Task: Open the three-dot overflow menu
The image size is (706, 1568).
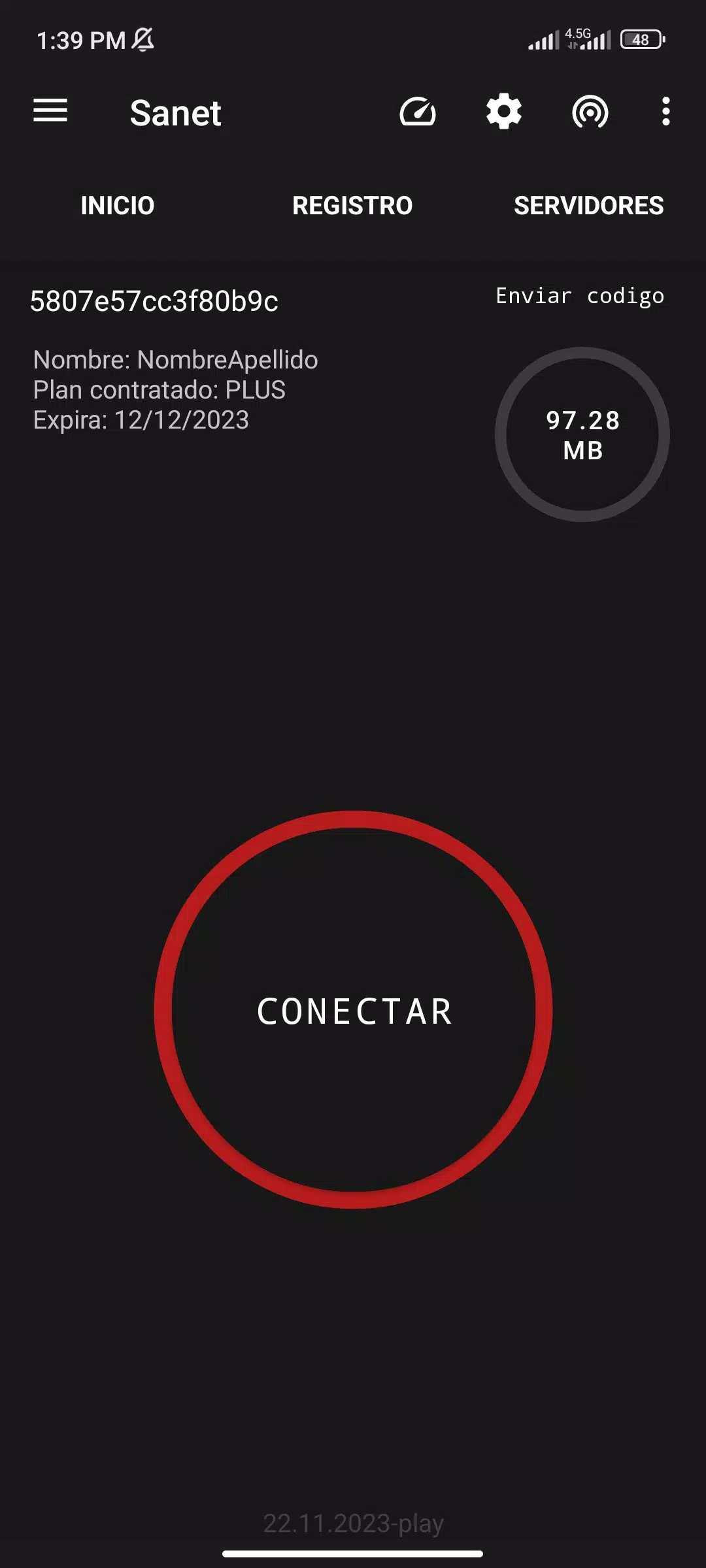Action: [665, 112]
